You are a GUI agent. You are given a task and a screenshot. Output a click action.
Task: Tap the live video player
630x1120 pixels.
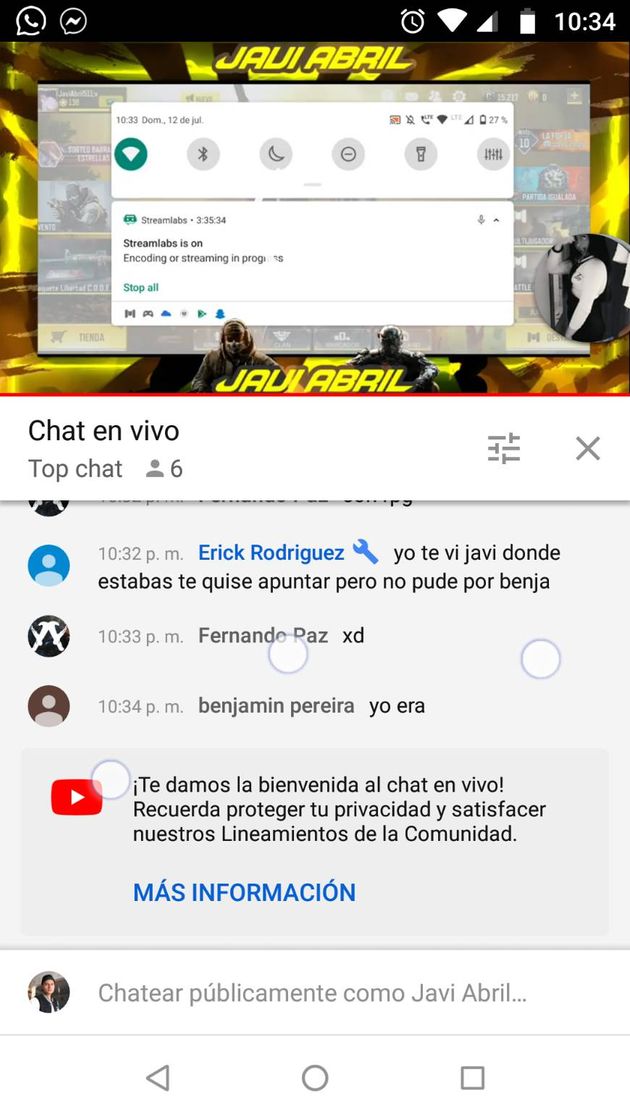pyautogui.click(x=314, y=218)
